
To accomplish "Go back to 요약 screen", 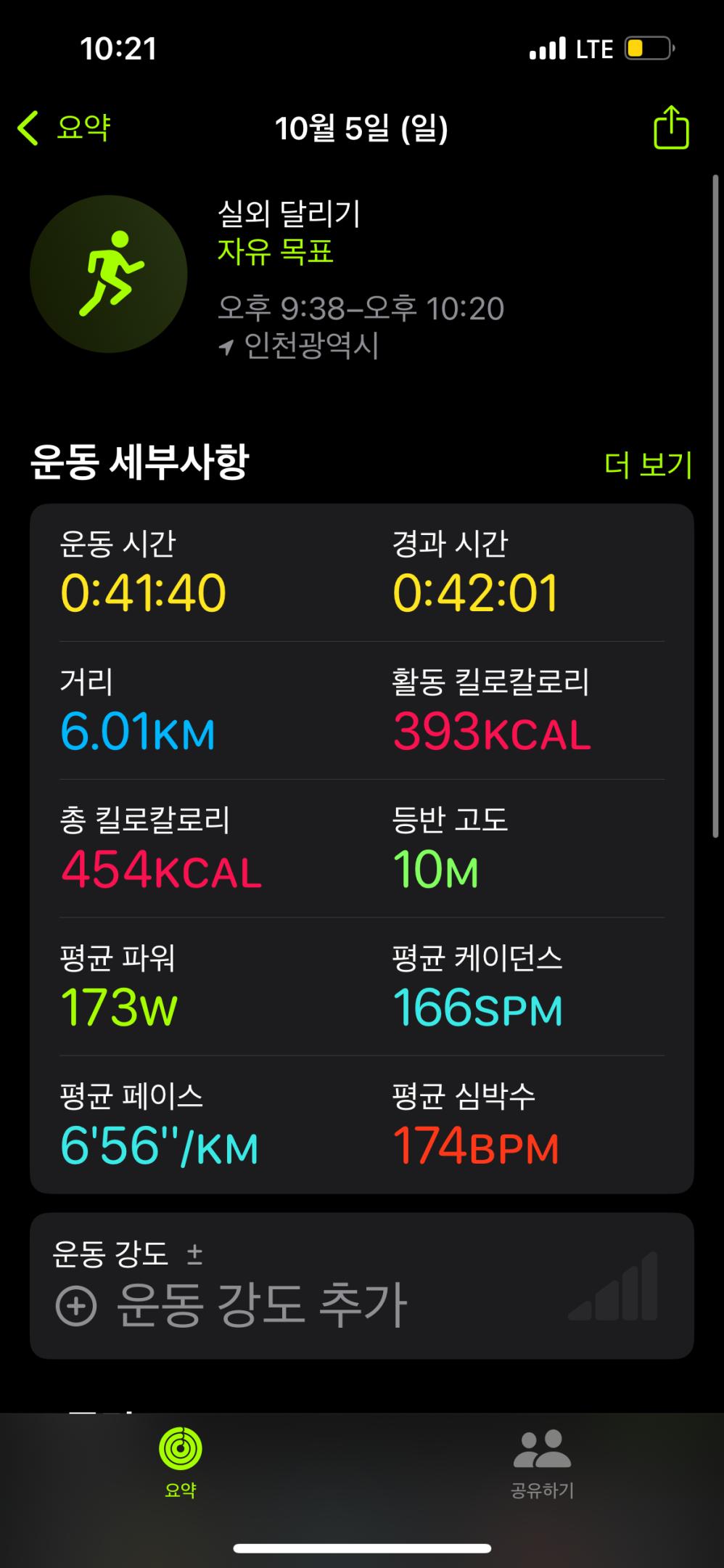I will tap(64, 128).
